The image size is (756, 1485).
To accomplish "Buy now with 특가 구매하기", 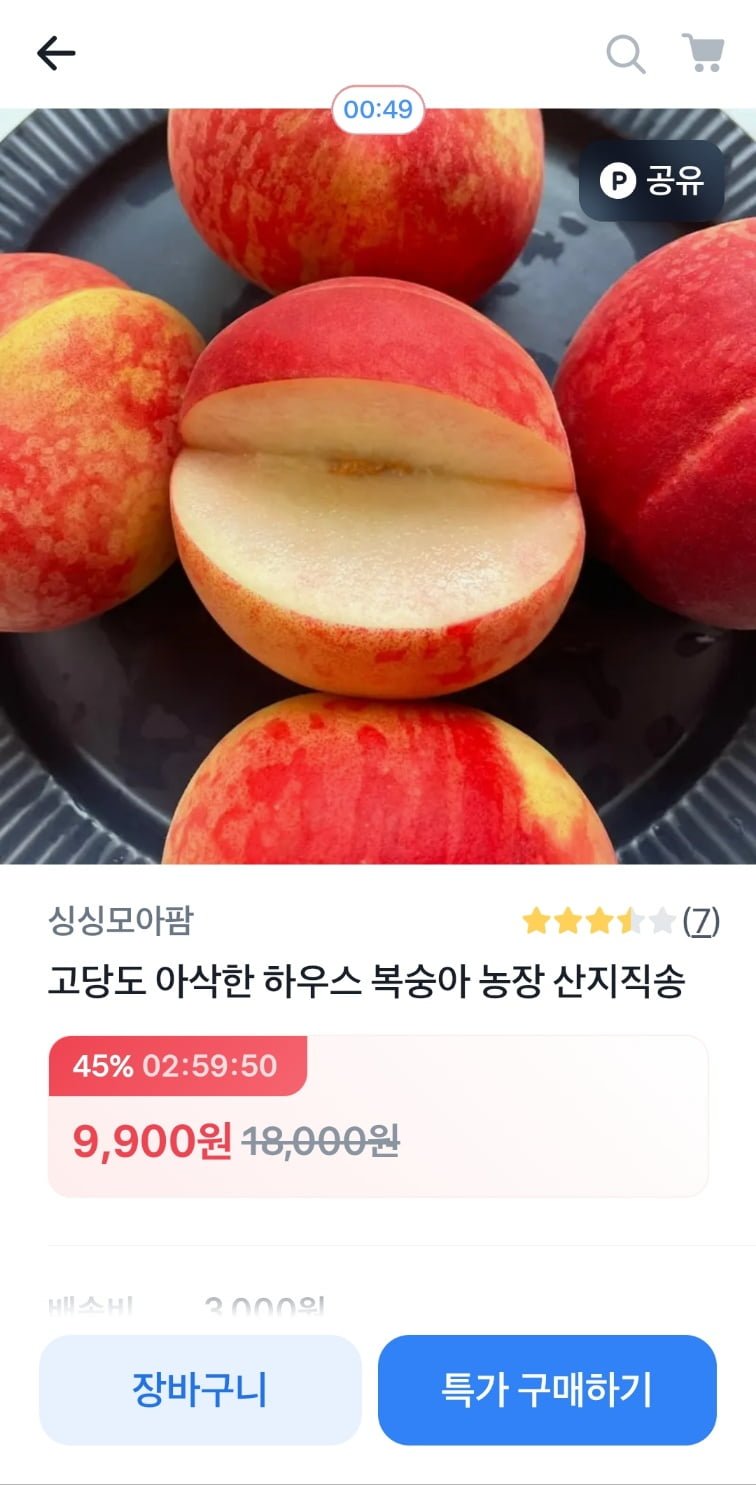I will (547, 1390).
